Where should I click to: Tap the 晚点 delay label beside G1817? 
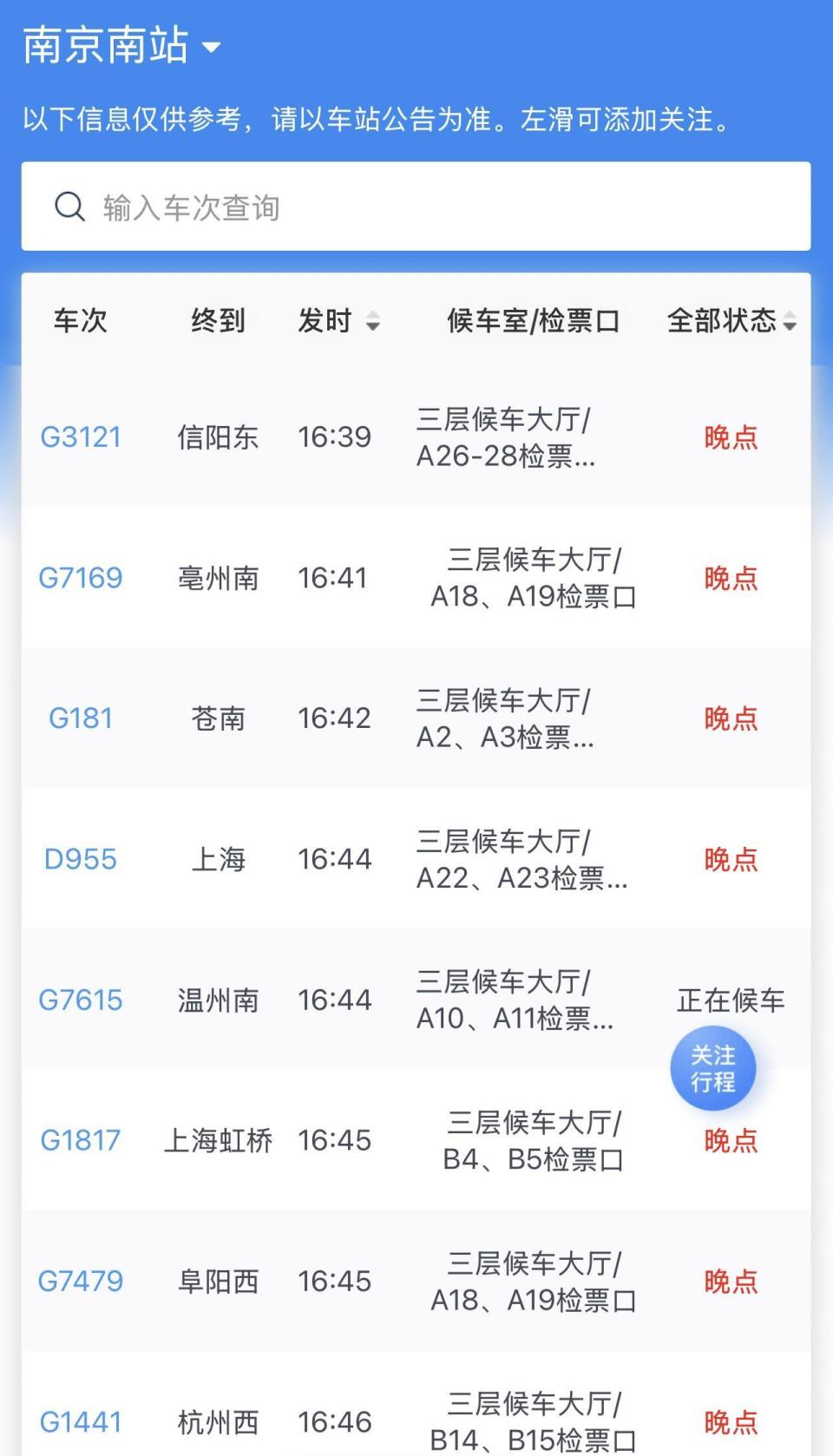click(731, 1141)
